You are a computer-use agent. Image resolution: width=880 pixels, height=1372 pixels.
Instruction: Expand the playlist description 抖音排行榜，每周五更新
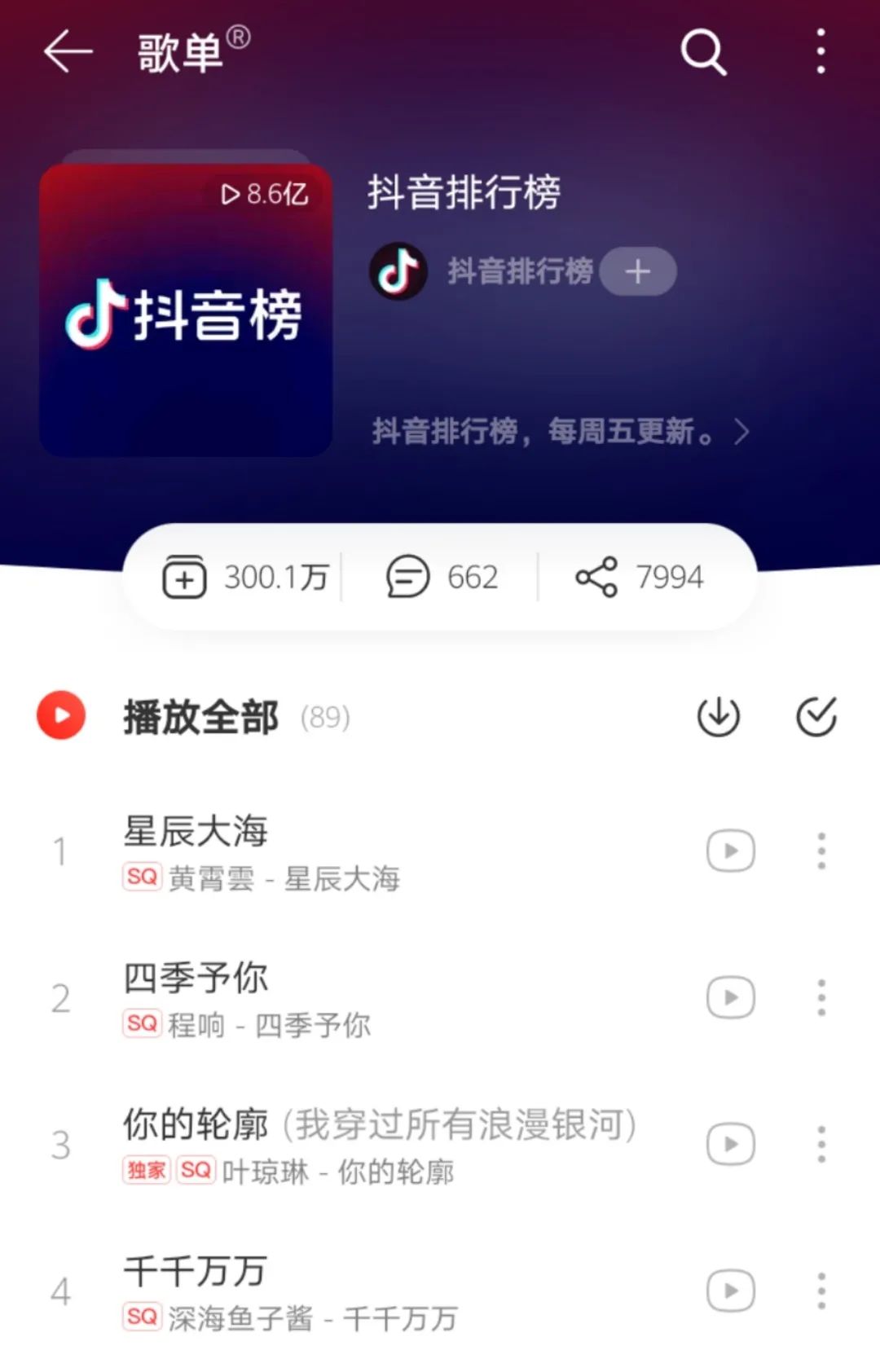(559, 431)
